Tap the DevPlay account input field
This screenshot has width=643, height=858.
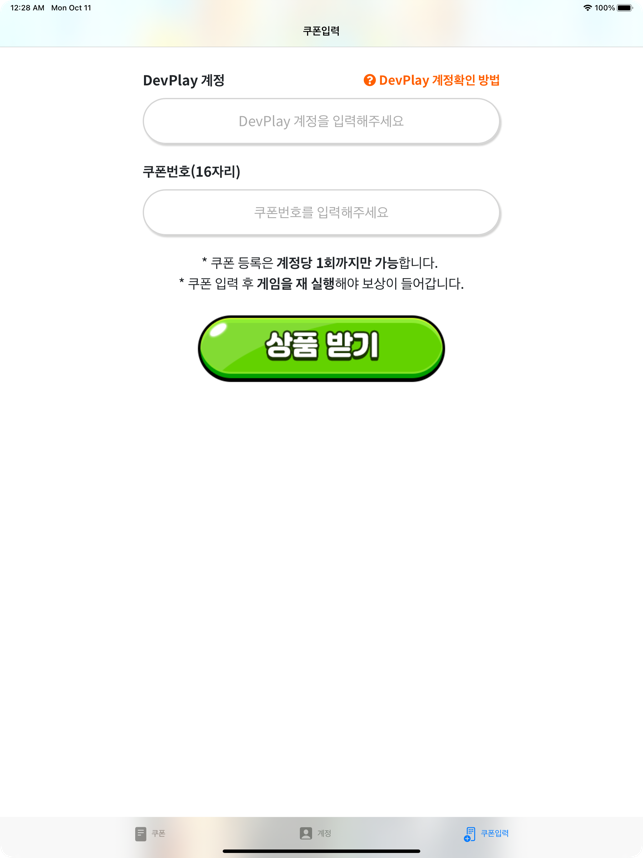tap(321, 121)
